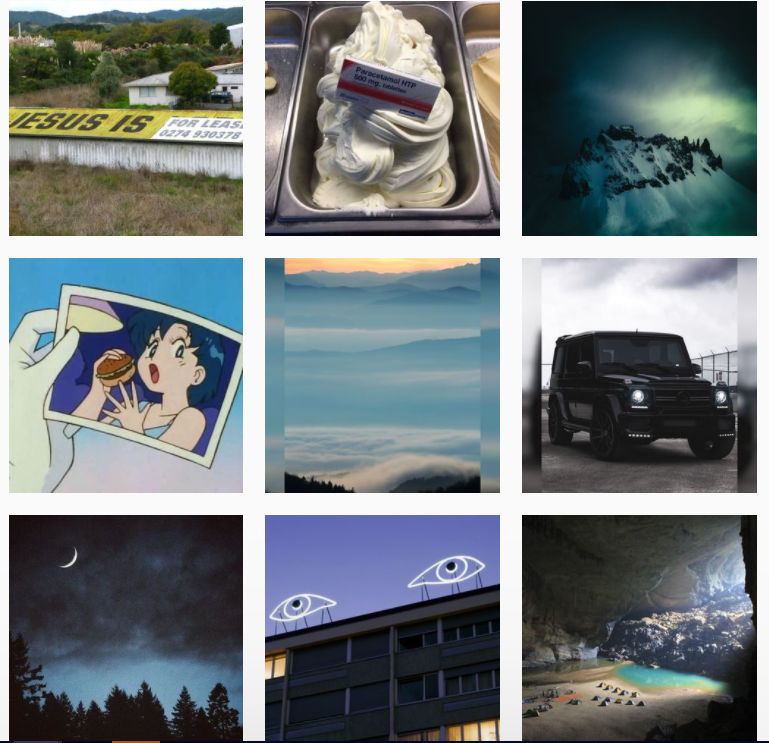Open the black Mercedes G-Wagon photo
Viewport: 769px width, 743px height.
pyautogui.click(x=639, y=375)
